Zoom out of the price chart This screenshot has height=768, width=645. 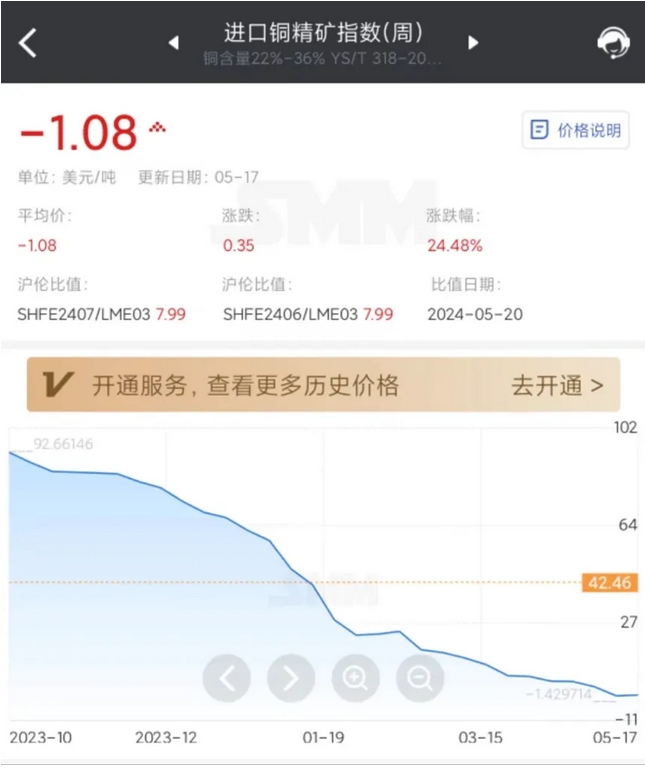420,679
